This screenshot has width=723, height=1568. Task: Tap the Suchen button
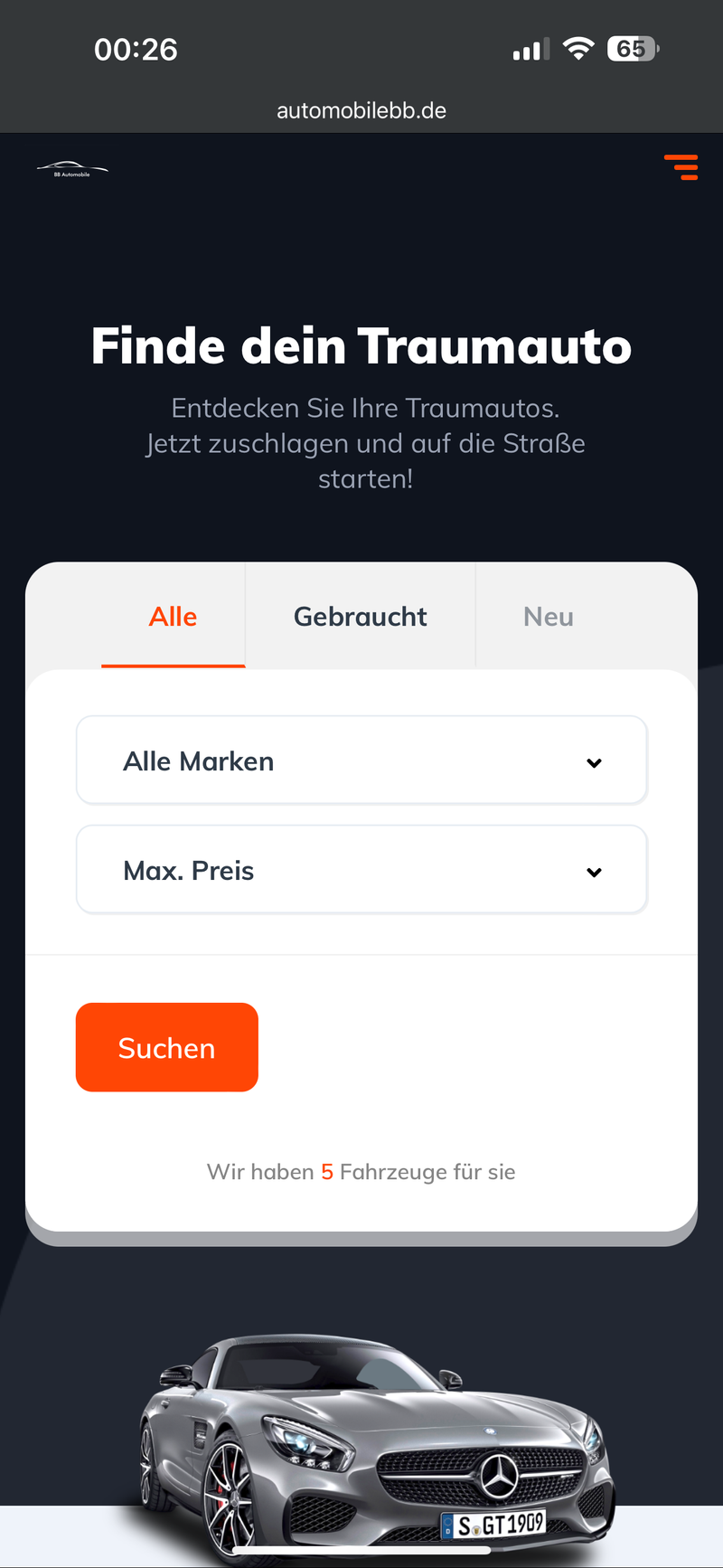[x=167, y=1047]
